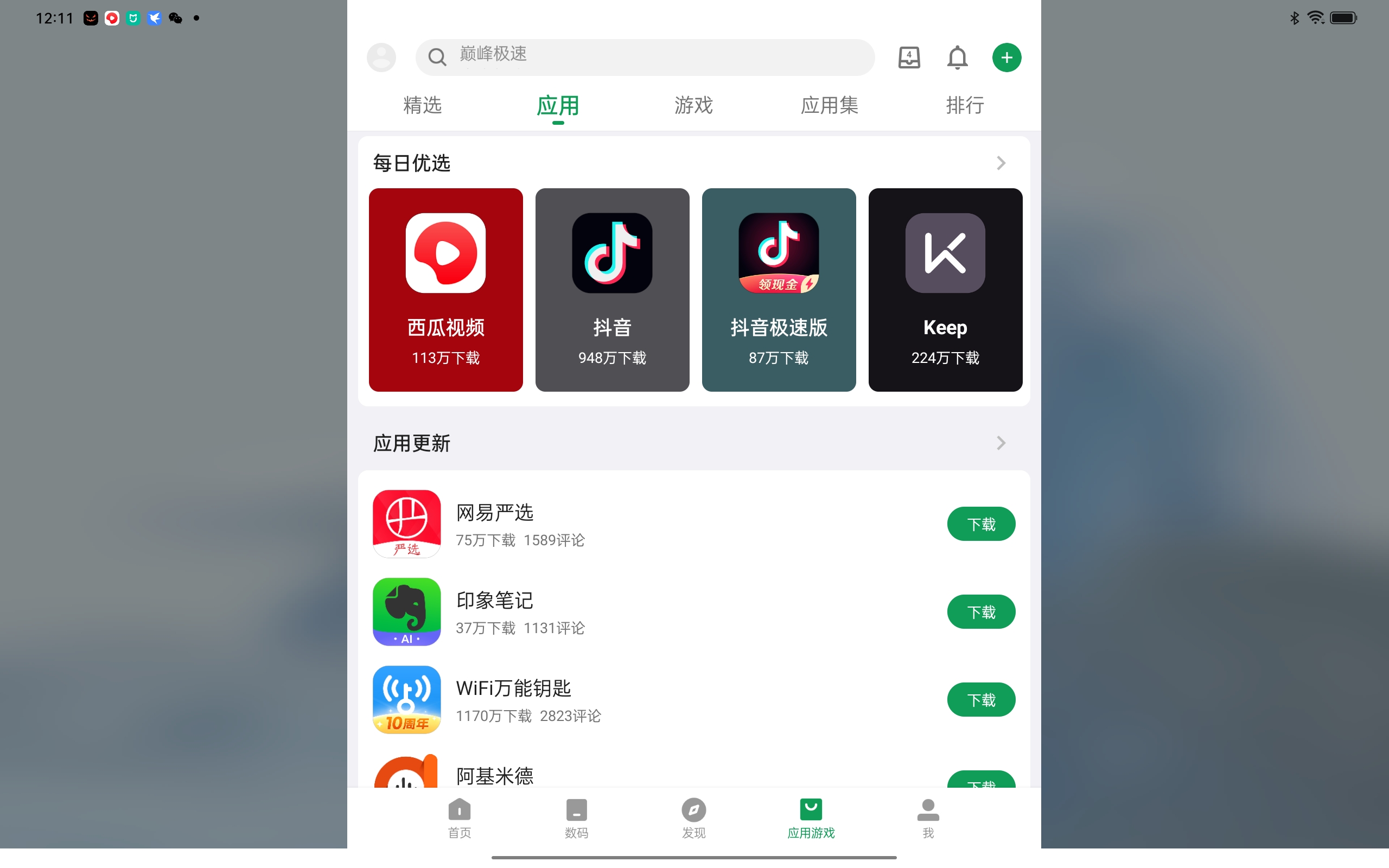Download 印象笔记
Screen dimensions: 1389x868
(x=980, y=612)
